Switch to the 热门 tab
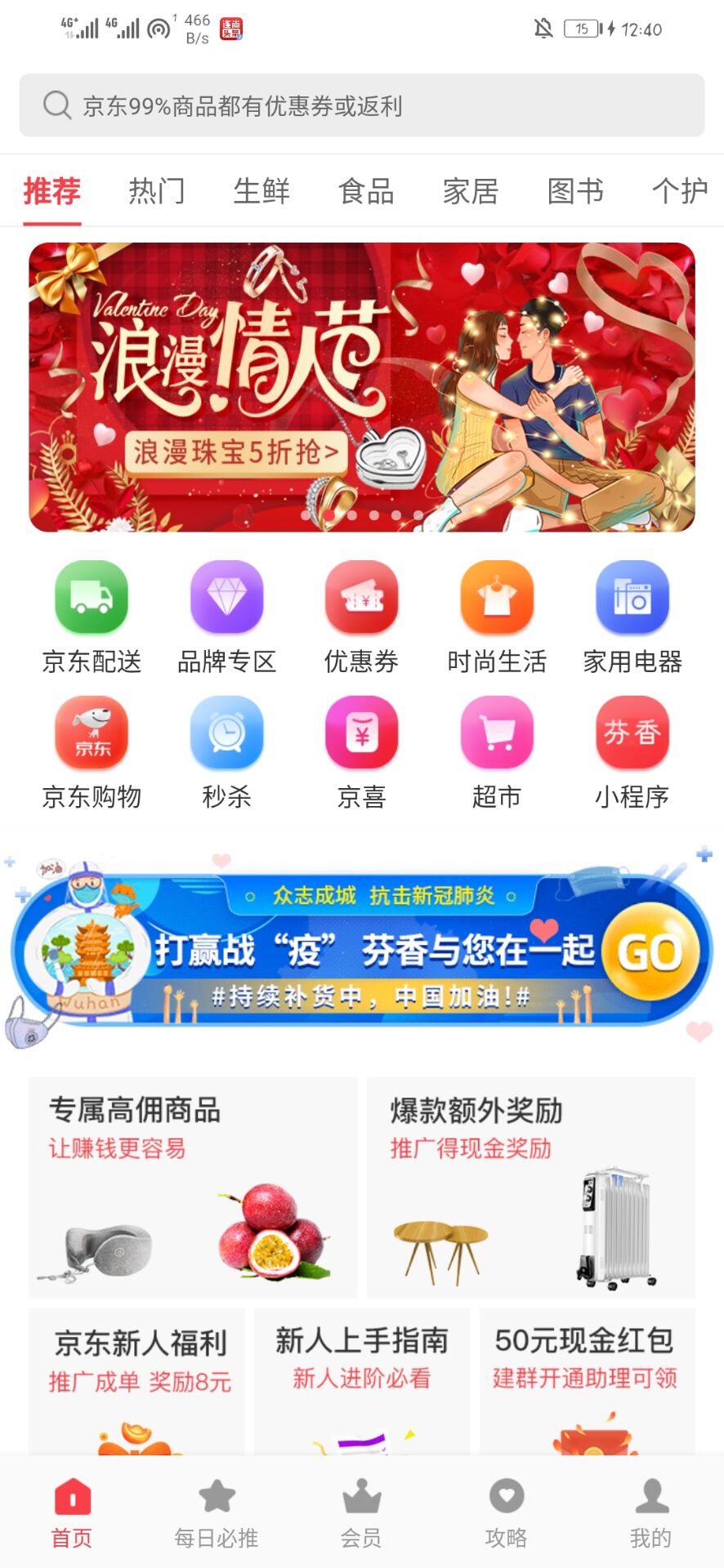The image size is (724, 1568). click(156, 191)
